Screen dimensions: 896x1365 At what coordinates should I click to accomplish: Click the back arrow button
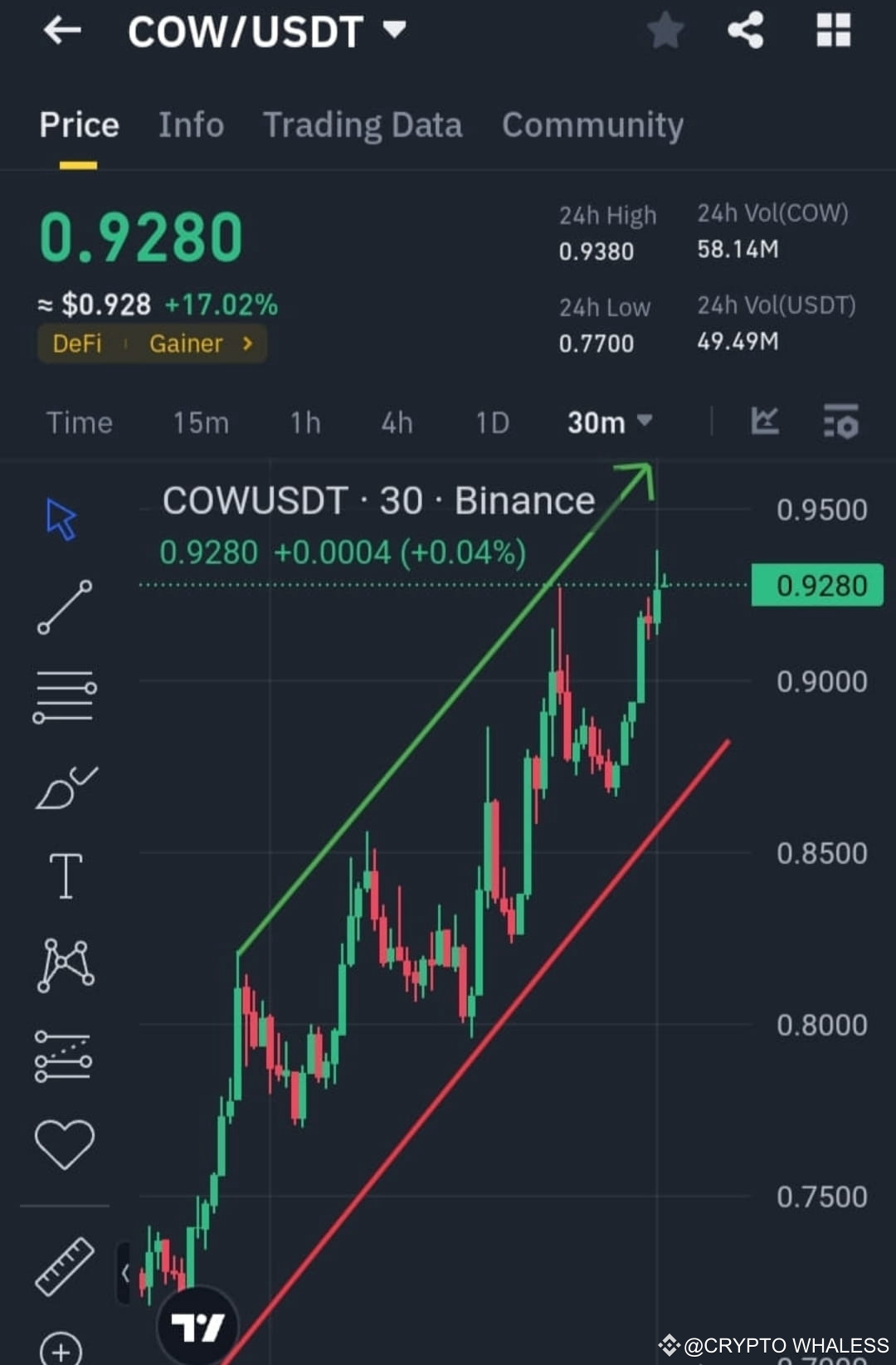[62, 31]
